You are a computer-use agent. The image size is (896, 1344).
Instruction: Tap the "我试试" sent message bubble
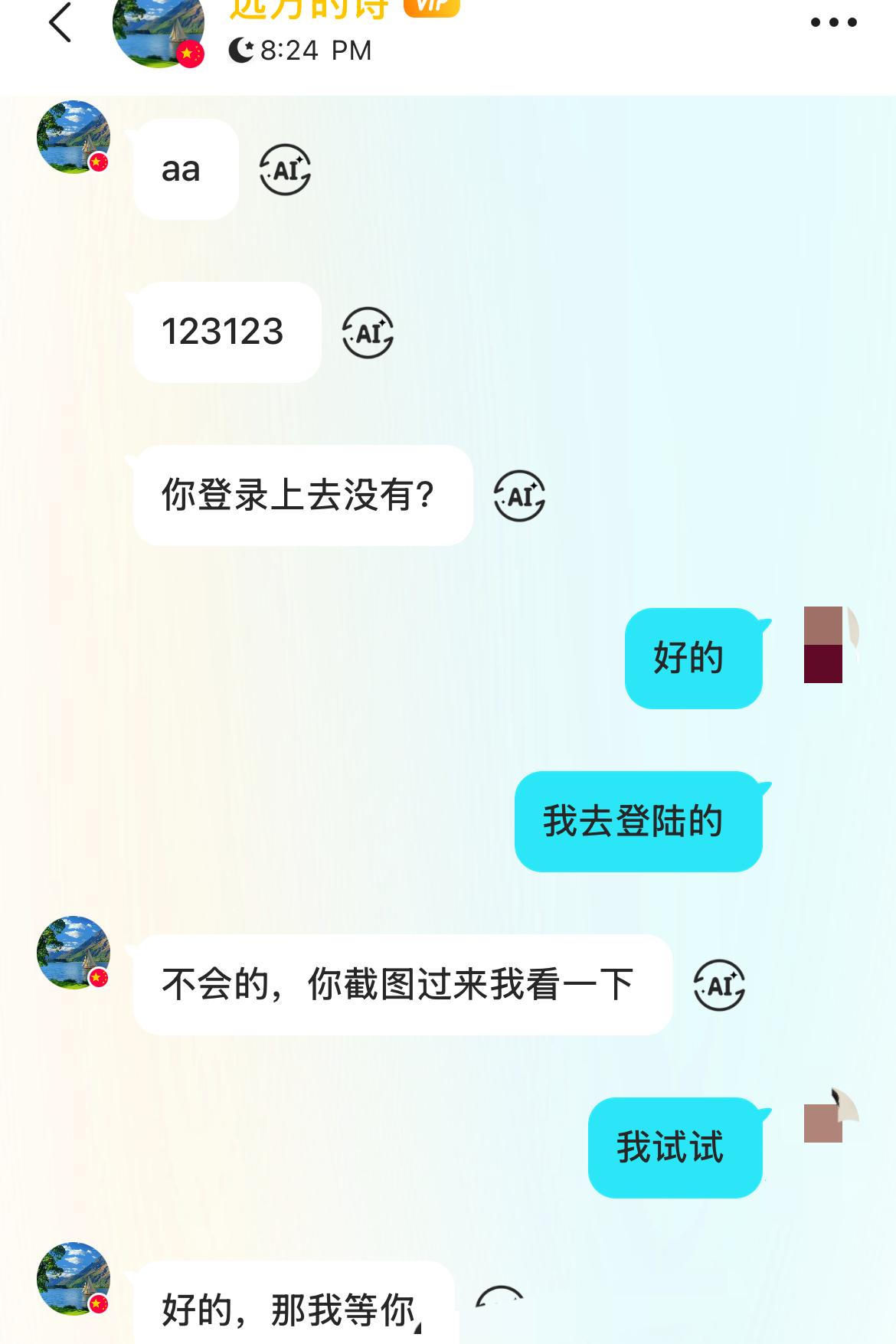pos(675,1146)
